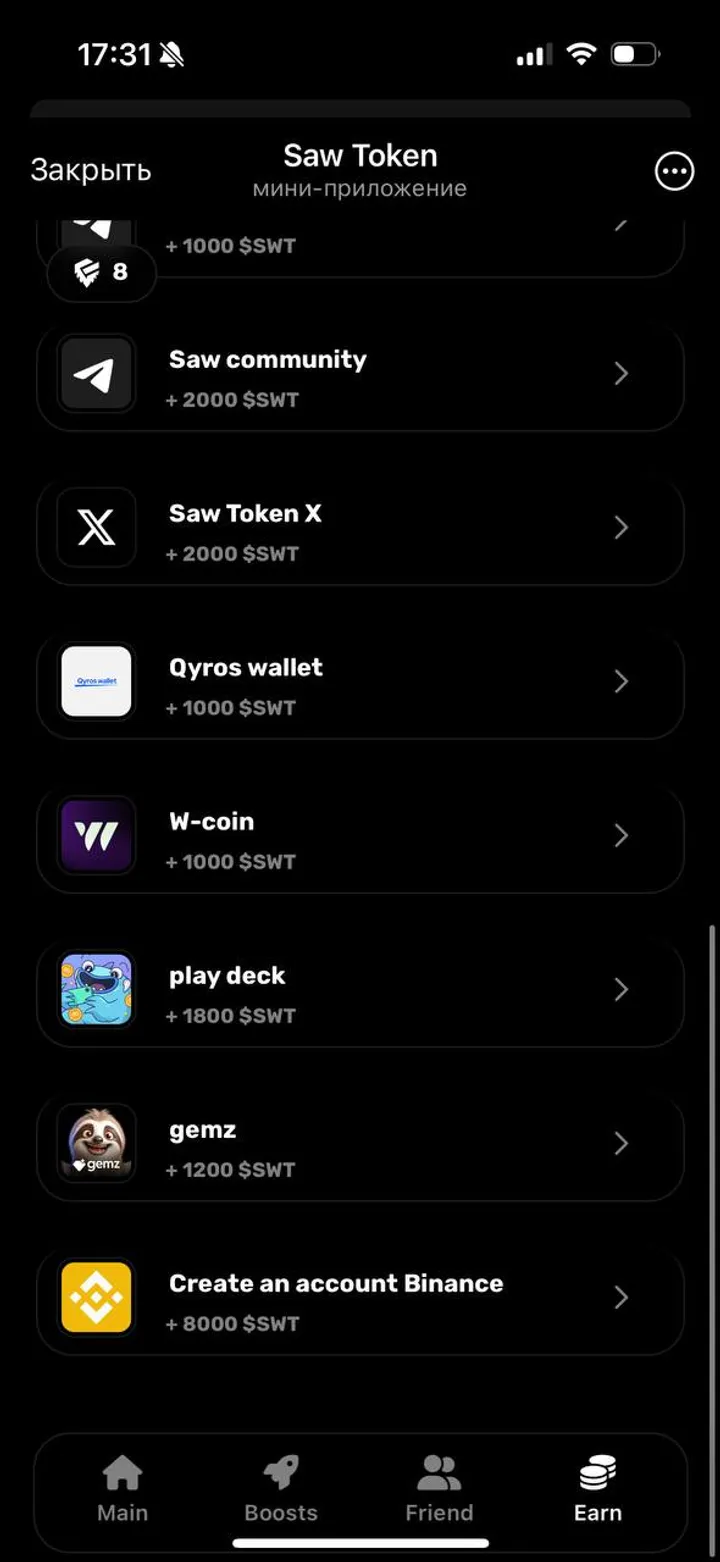The image size is (720, 1562).
Task: Expand the Saw Token X task chevron
Action: 621,528
